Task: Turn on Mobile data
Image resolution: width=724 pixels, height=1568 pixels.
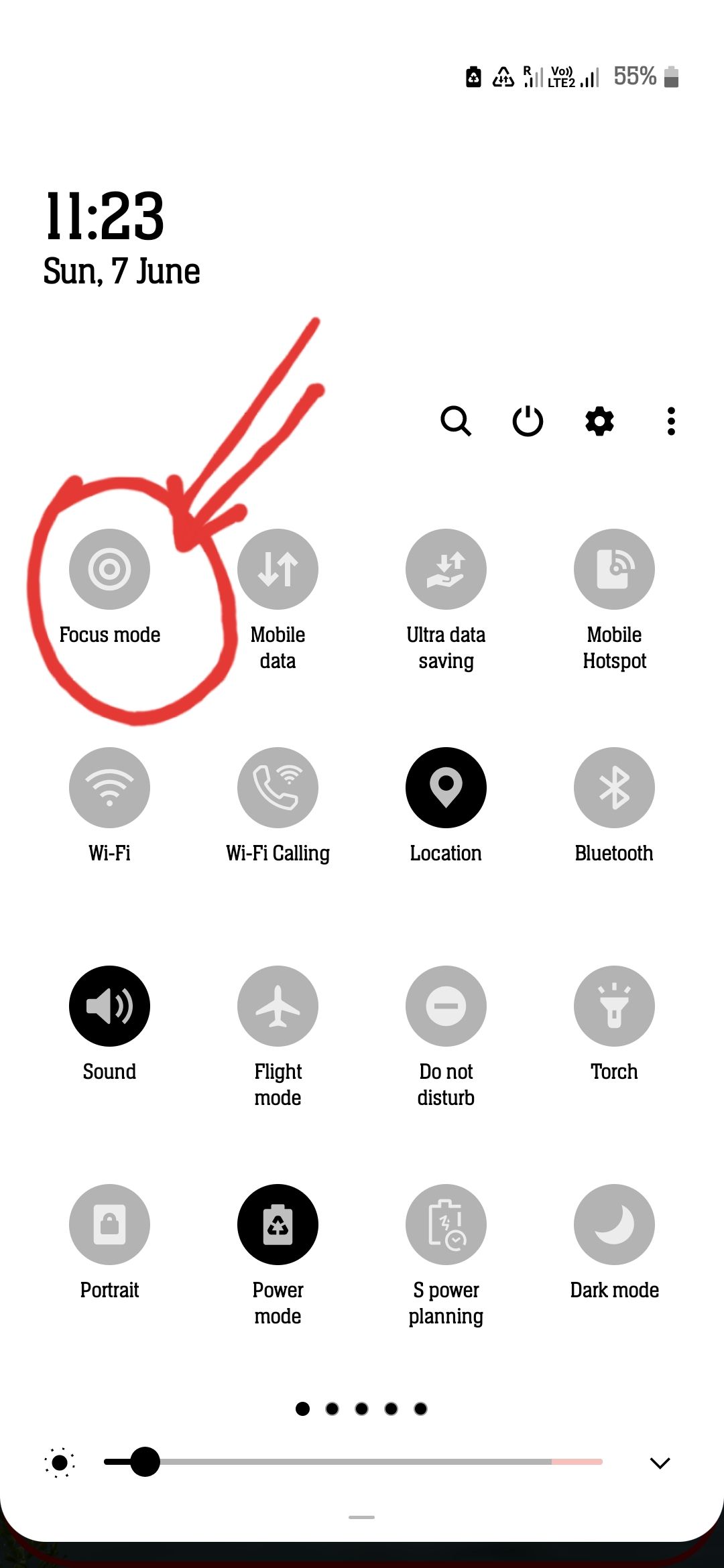Action: click(278, 570)
